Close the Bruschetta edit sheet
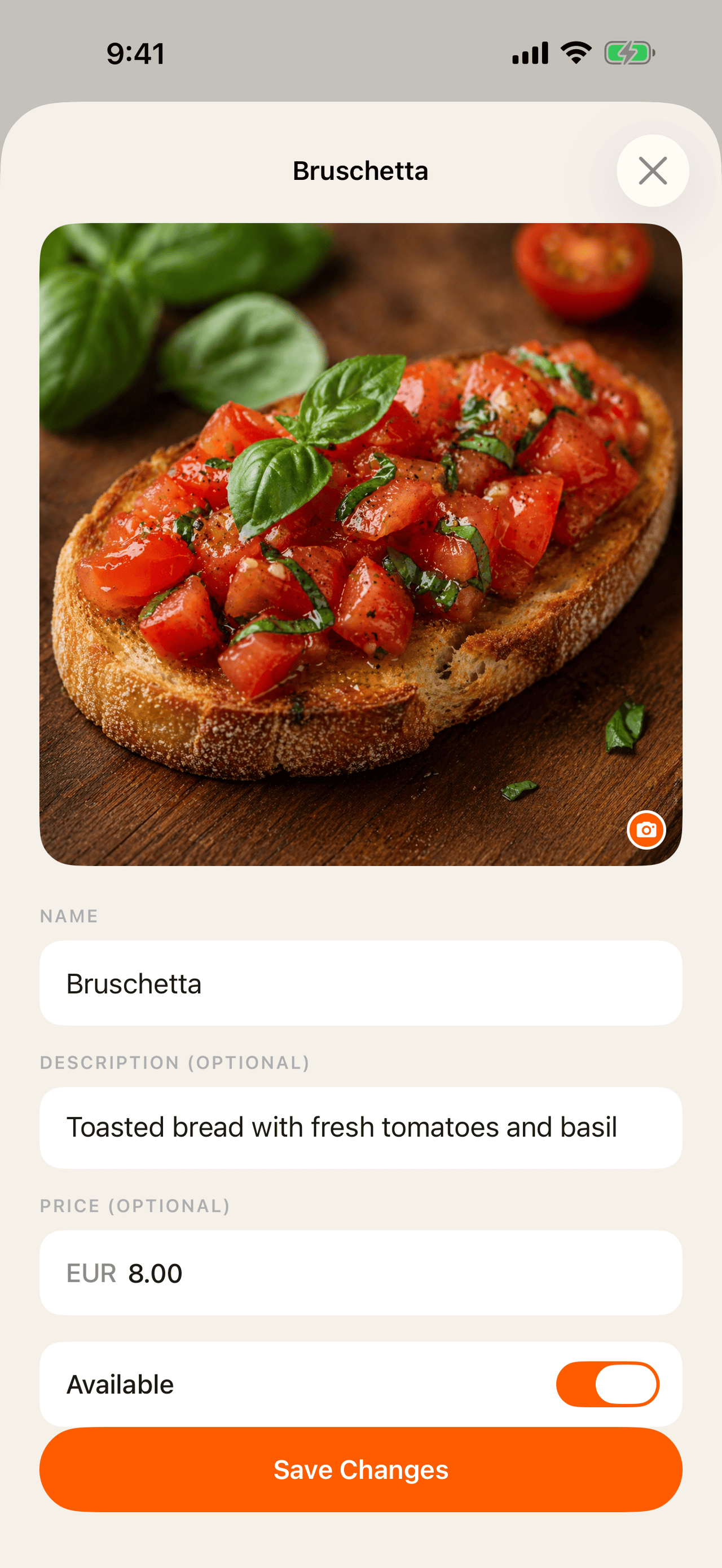722x1568 pixels. coord(653,170)
